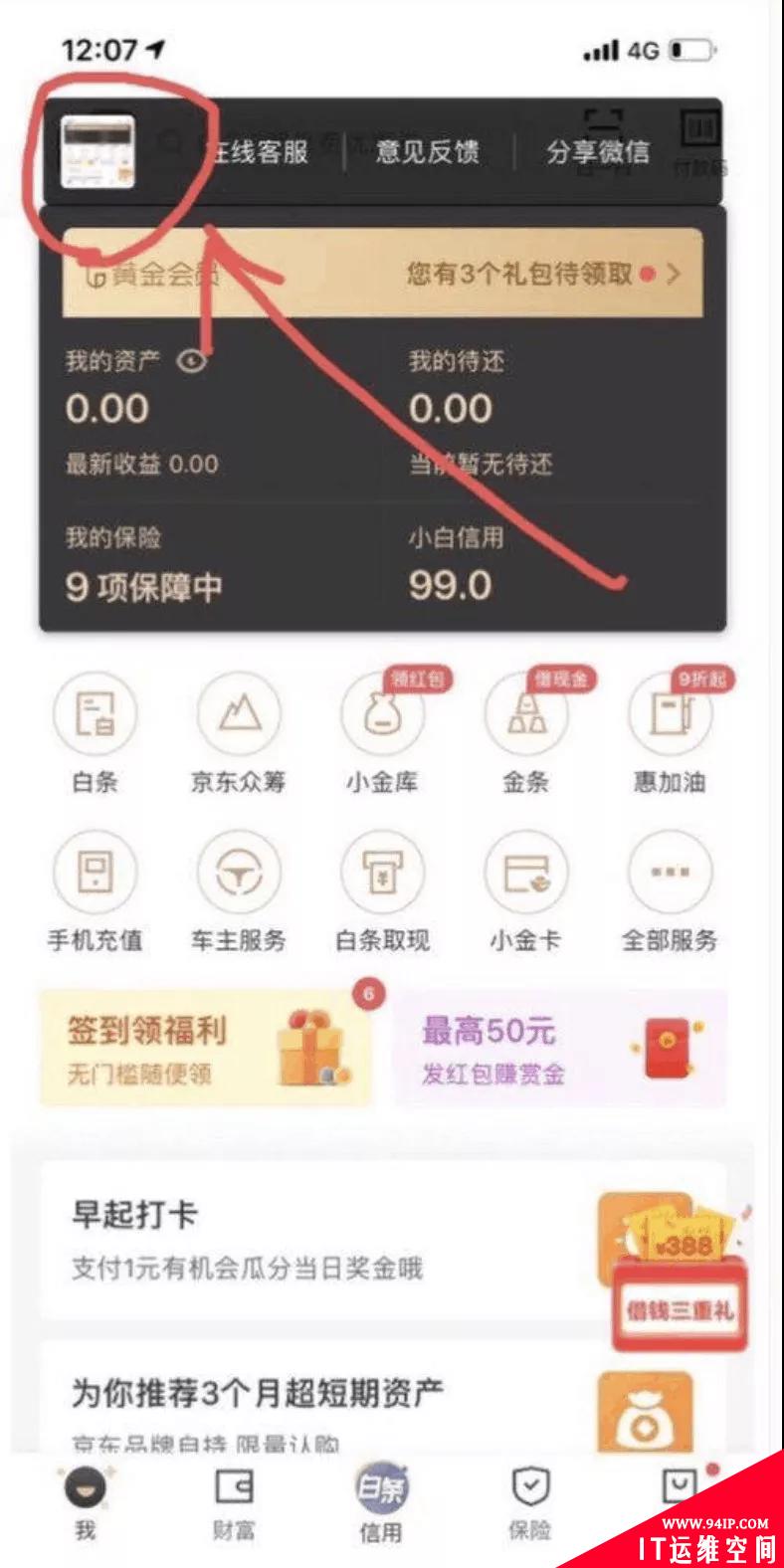Viewport: 784px width, 1568px height.
Task: Hide asset amounts with the eye icon
Action: coord(191,361)
